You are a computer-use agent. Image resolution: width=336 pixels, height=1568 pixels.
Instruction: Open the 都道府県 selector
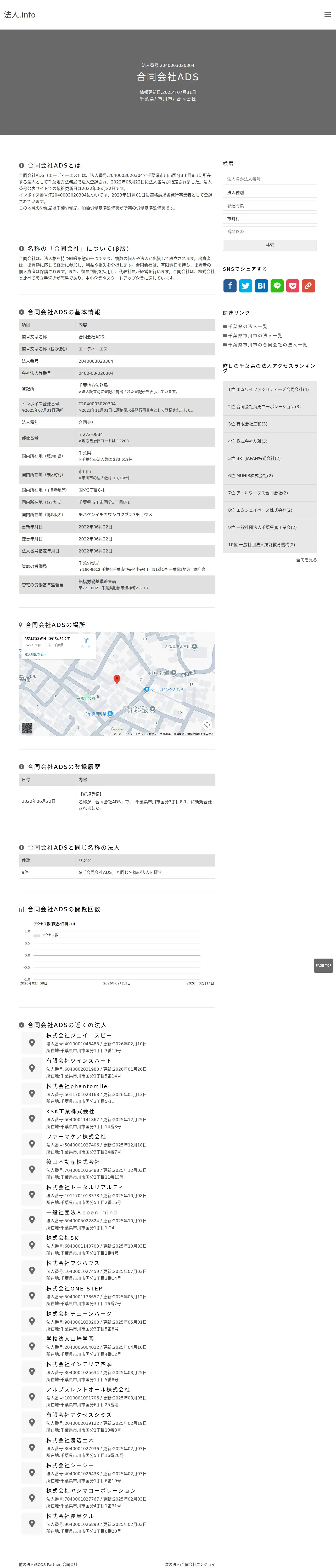[x=270, y=206]
